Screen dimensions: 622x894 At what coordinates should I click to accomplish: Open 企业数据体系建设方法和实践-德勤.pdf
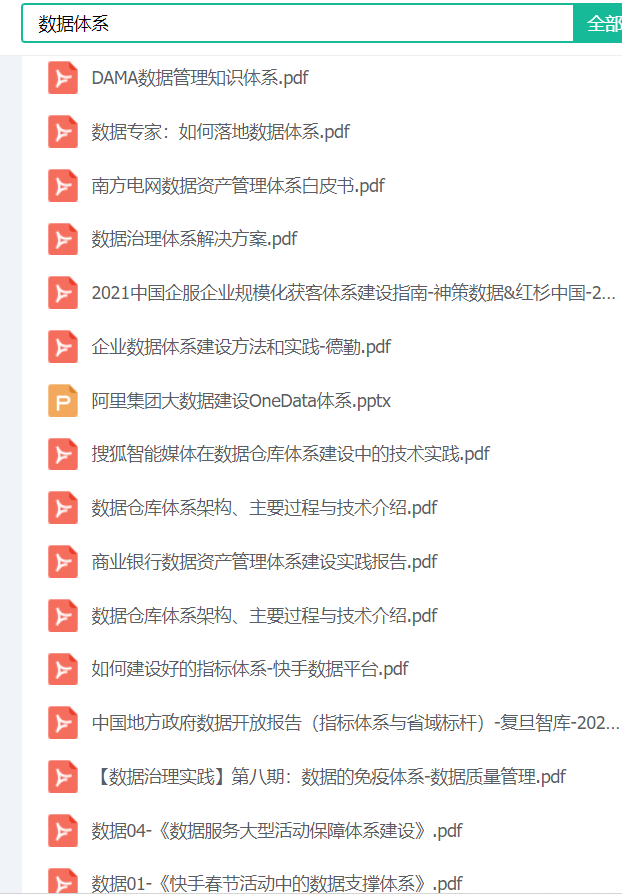tap(240, 347)
